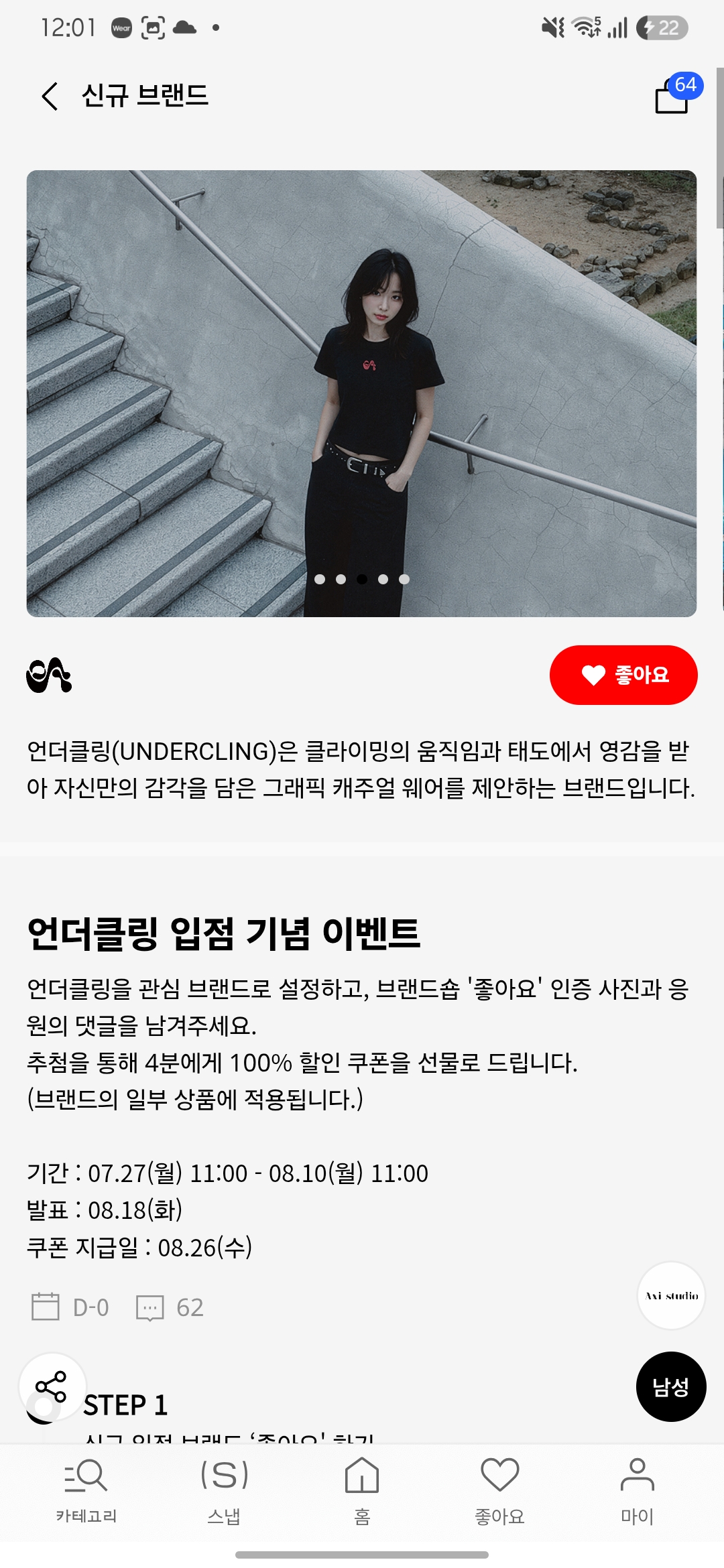Image resolution: width=724 pixels, height=1568 pixels.
Task: Open the Undercling brand banner image
Action: coord(361,393)
